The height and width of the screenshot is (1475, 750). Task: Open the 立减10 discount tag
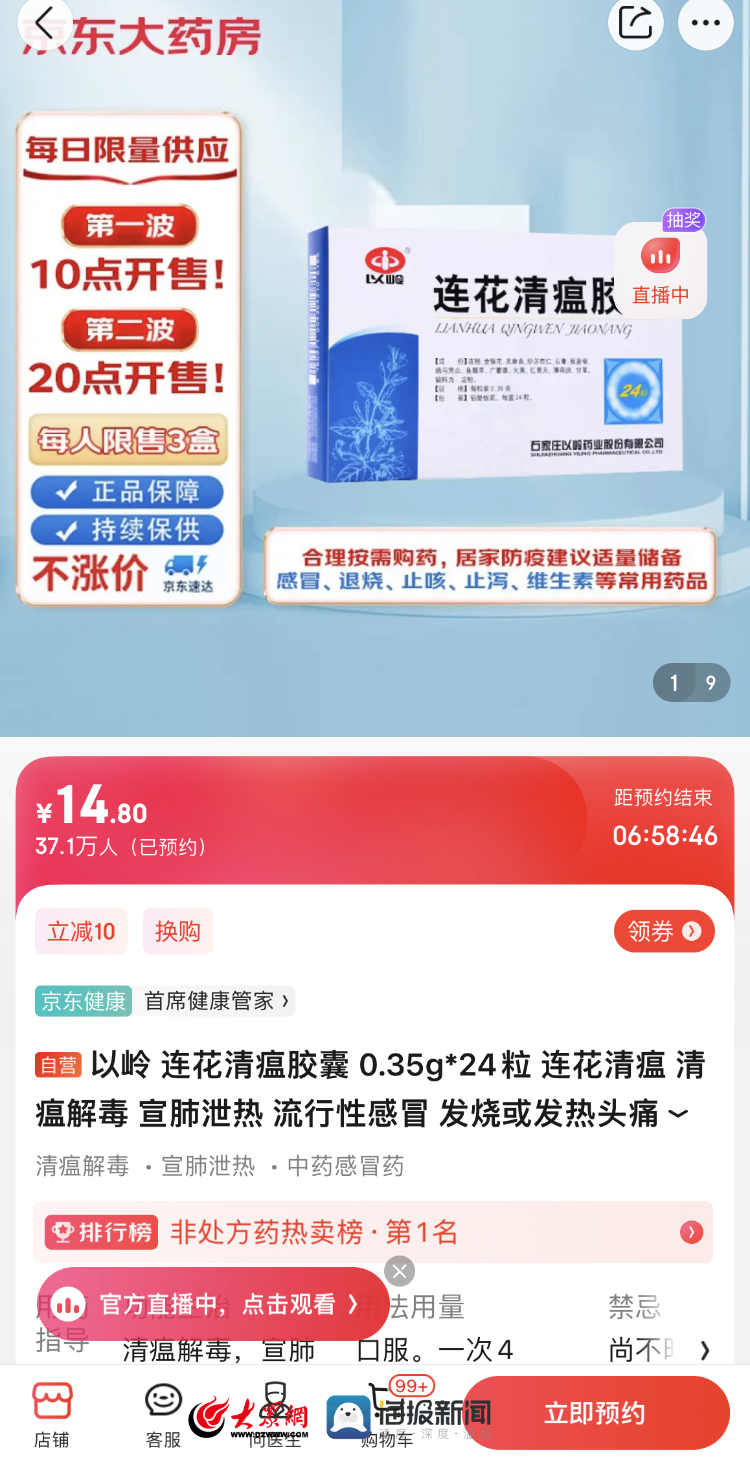(81, 931)
